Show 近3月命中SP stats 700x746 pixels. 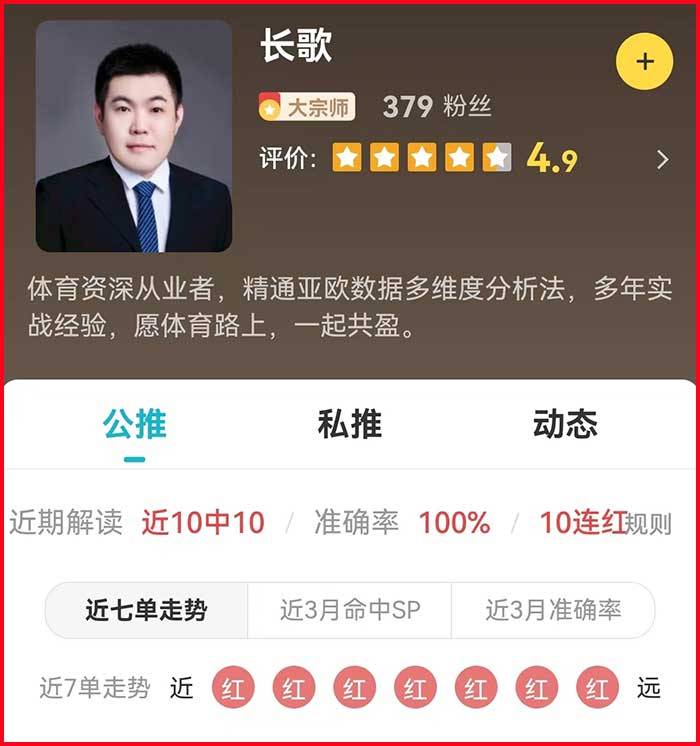click(x=350, y=610)
